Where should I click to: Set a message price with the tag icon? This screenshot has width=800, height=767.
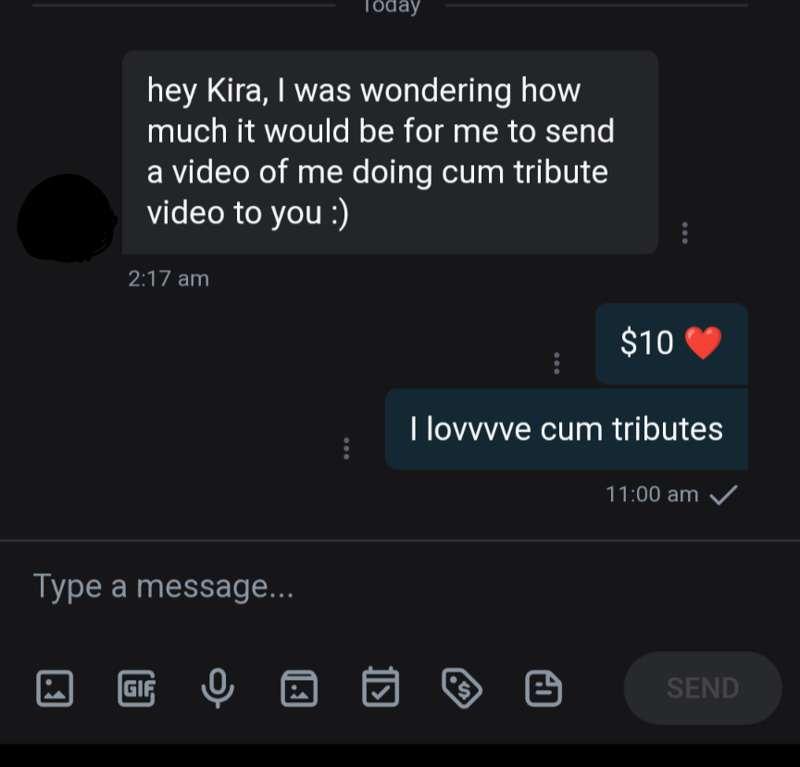tap(462, 688)
